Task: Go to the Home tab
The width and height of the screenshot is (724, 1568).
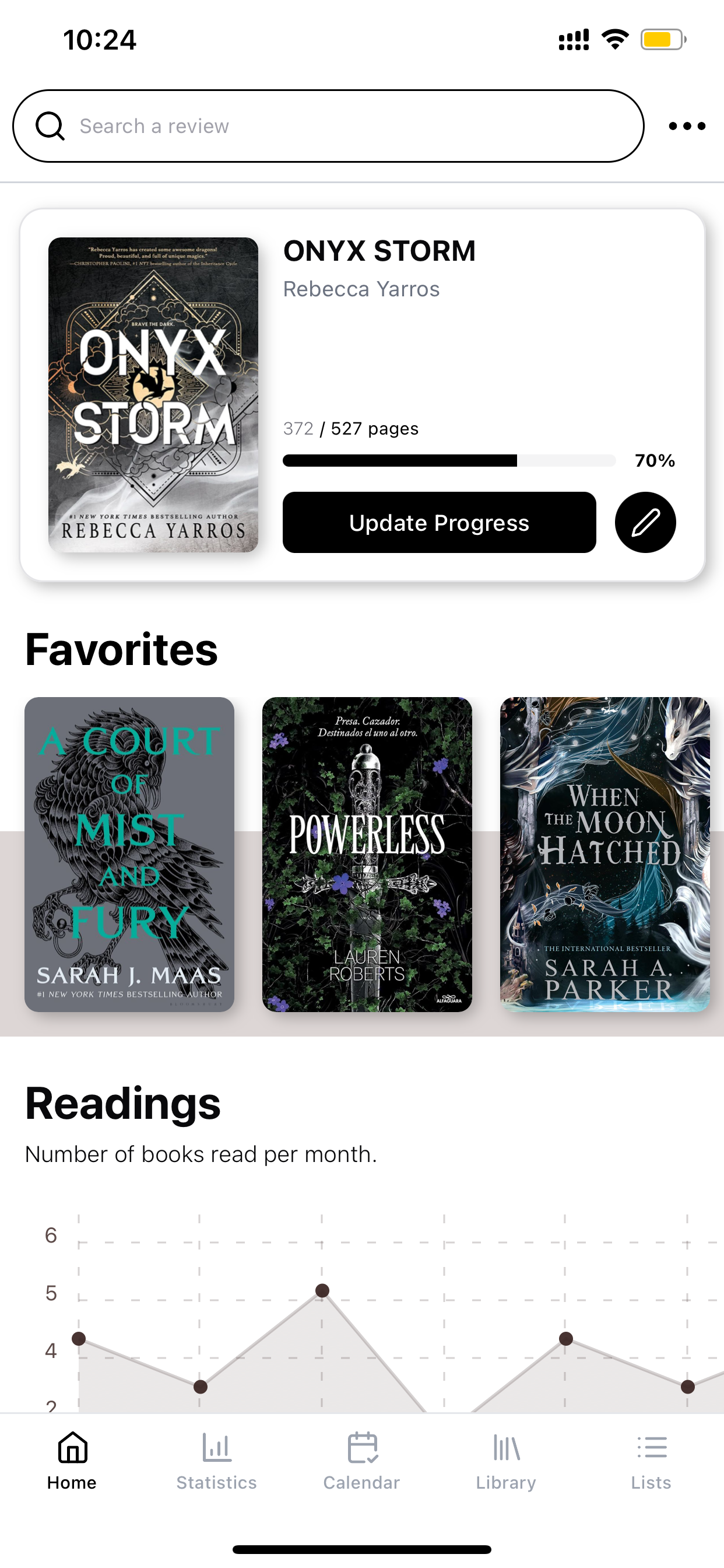Action: coord(72,1461)
